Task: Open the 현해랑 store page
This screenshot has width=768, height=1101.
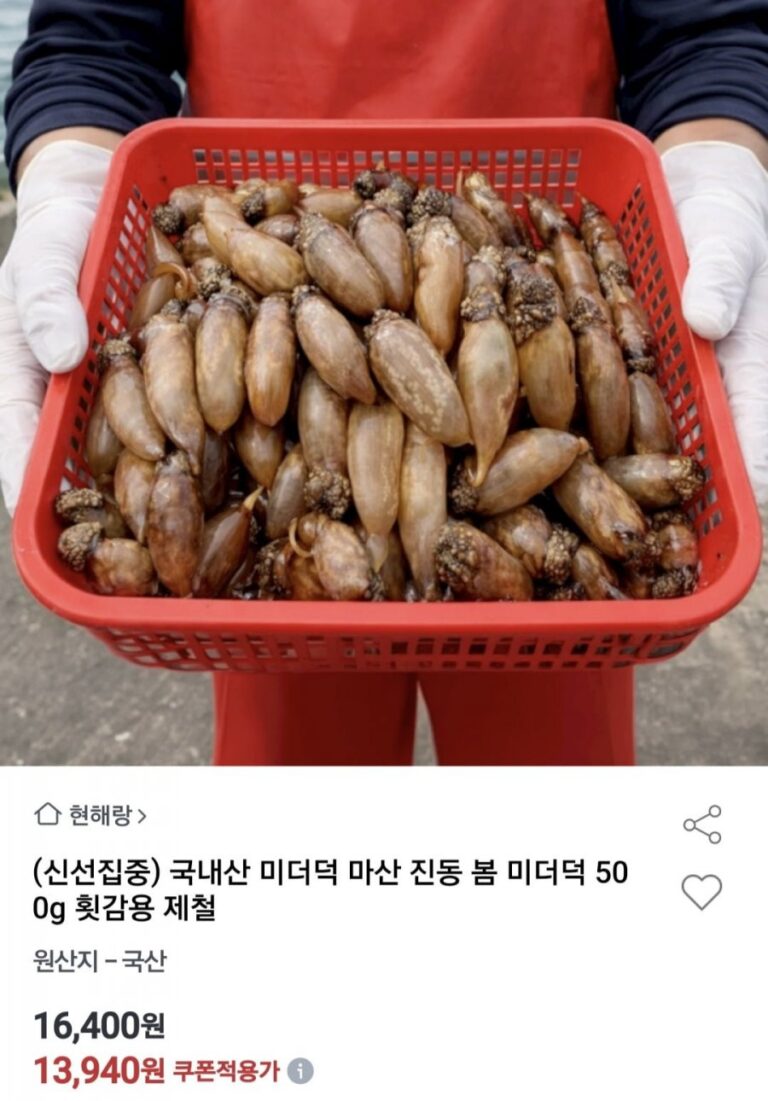Action: coord(92,815)
